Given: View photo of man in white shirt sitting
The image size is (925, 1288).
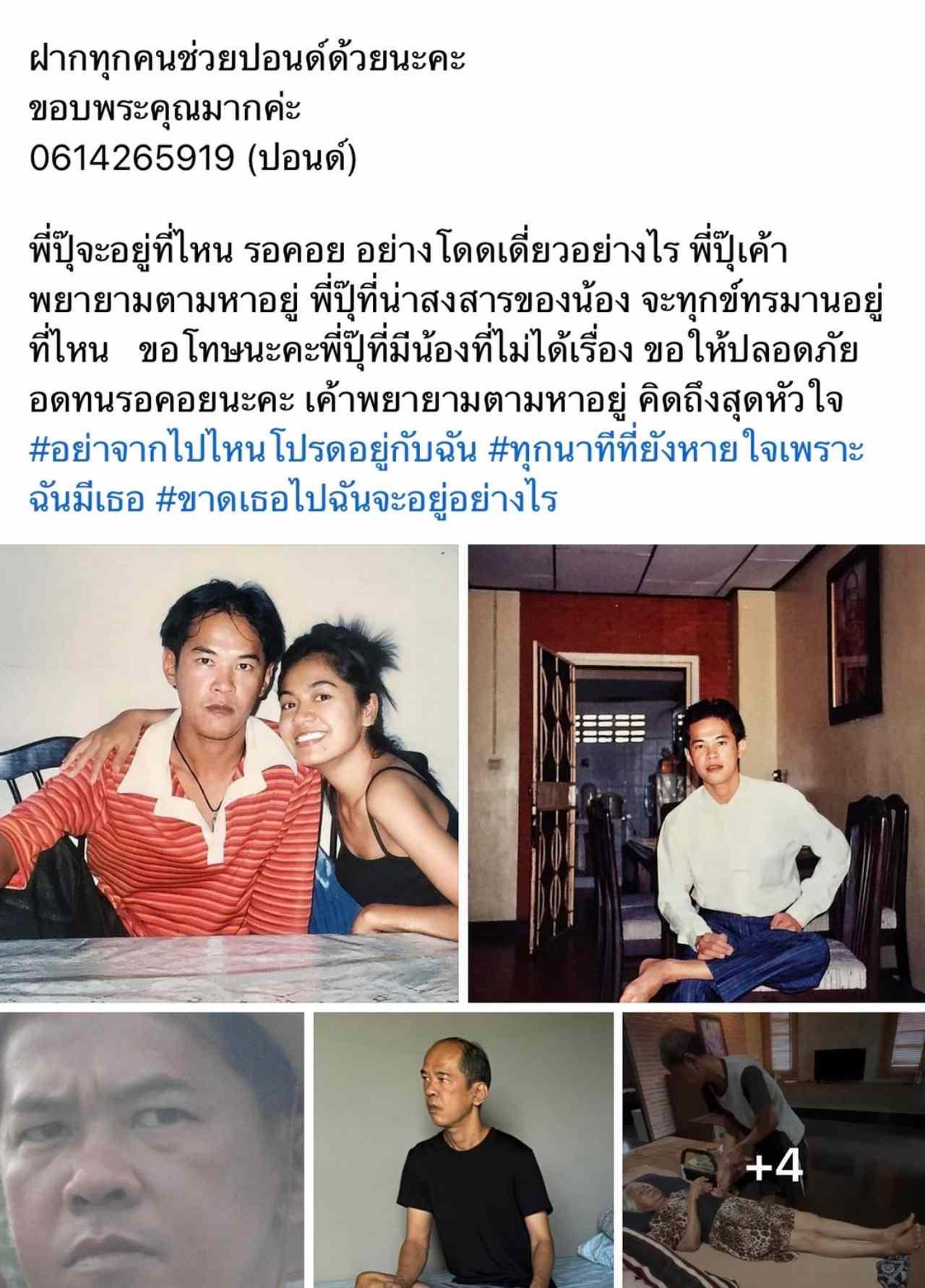Looking at the screenshot, I should (x=696, y=773).
